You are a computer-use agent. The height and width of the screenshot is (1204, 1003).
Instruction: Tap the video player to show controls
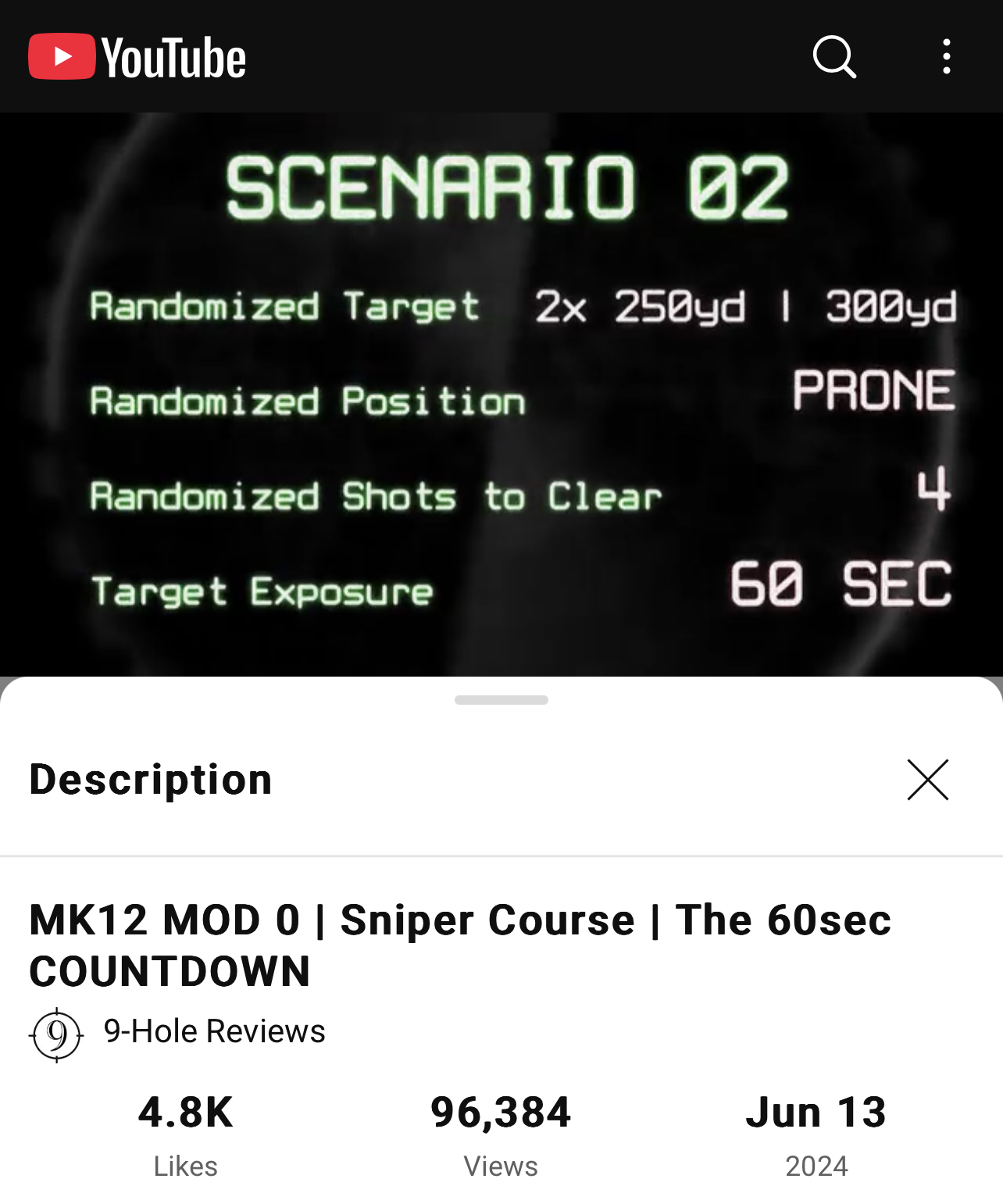coord(501,395)
